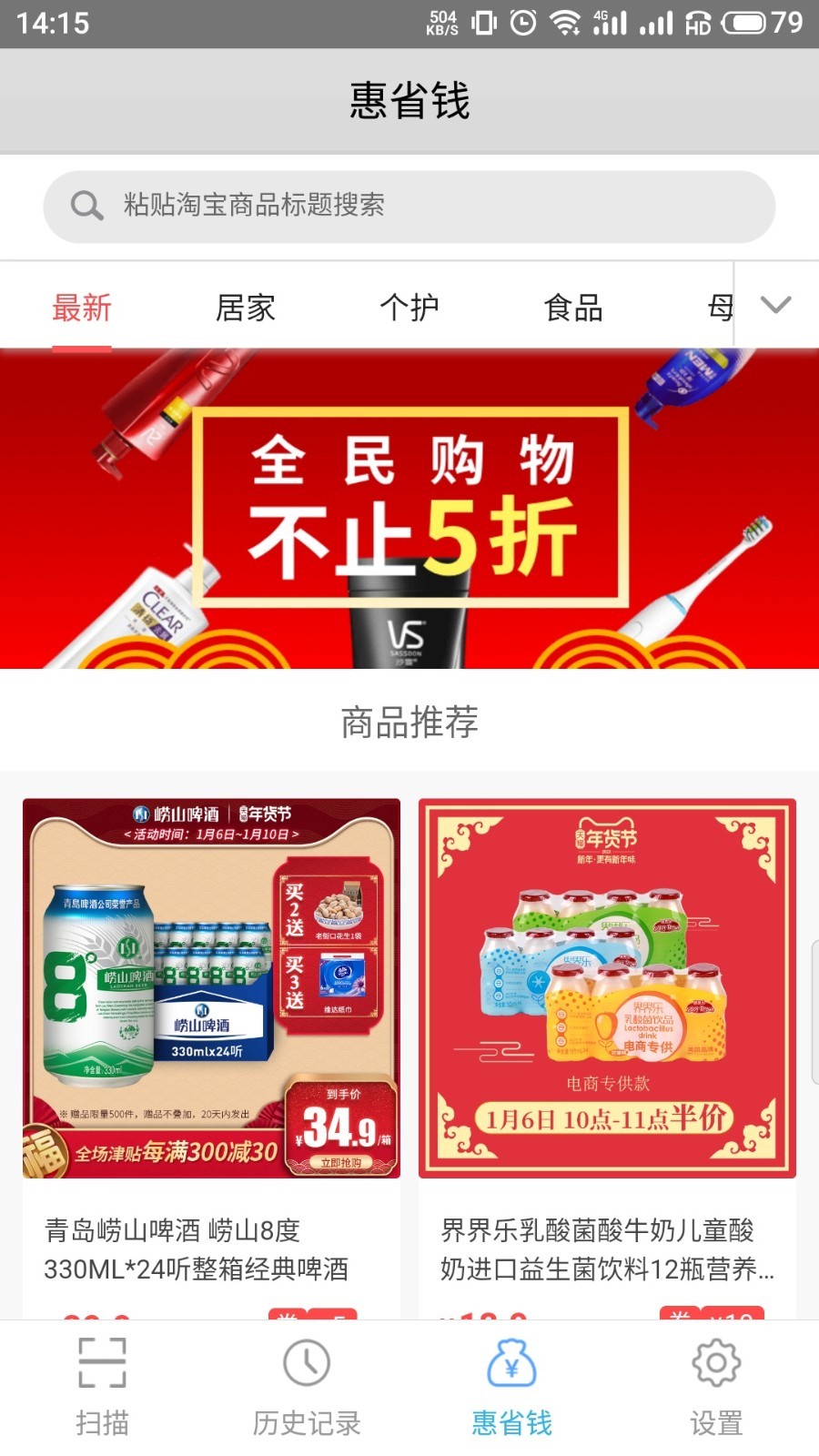The height and width of the screenshot is (1456, 819).
Task: Expand the category list with the chevron
Action: pos(775,305)
